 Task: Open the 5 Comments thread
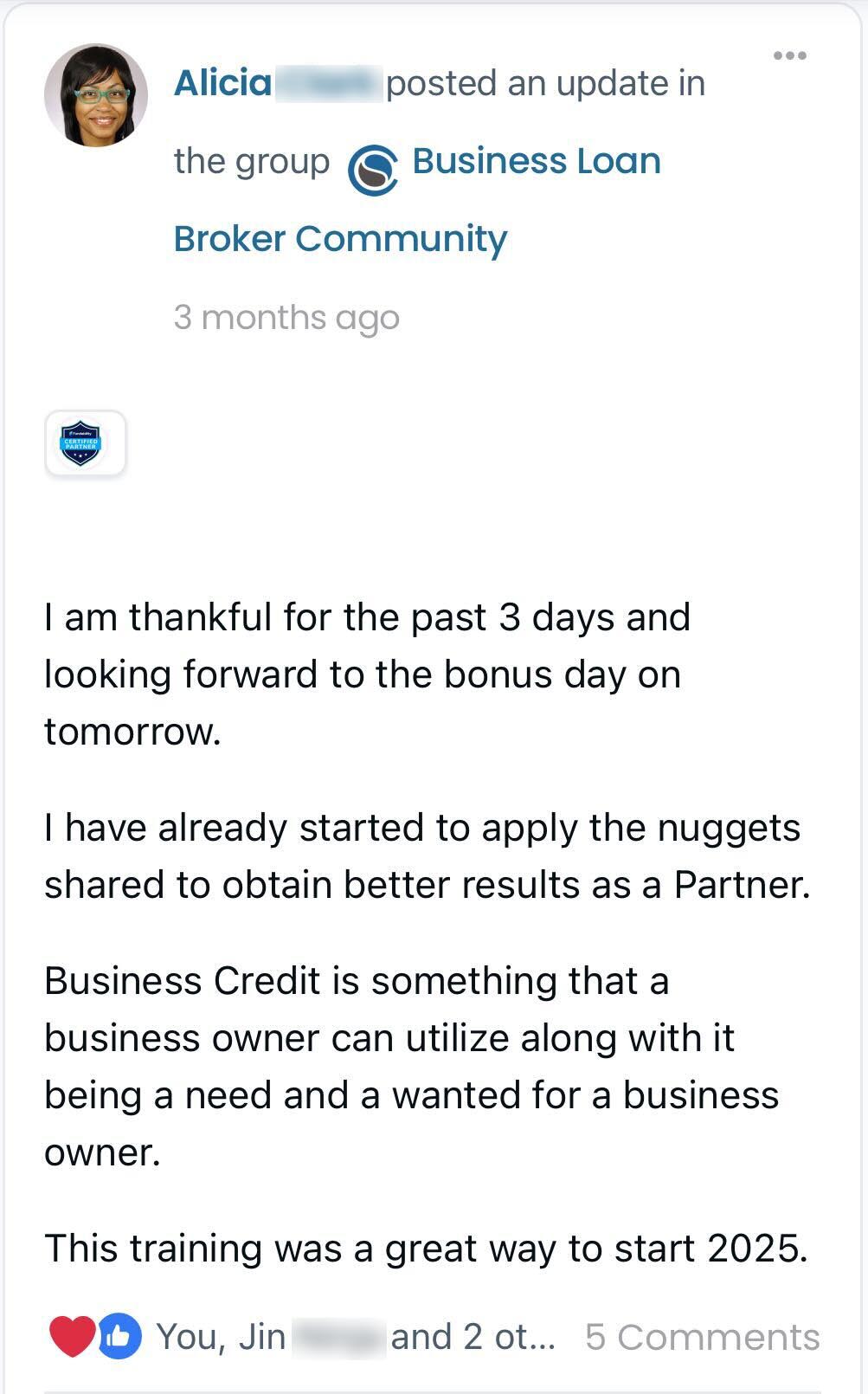pyautogui.click(x=702, y=1337)
